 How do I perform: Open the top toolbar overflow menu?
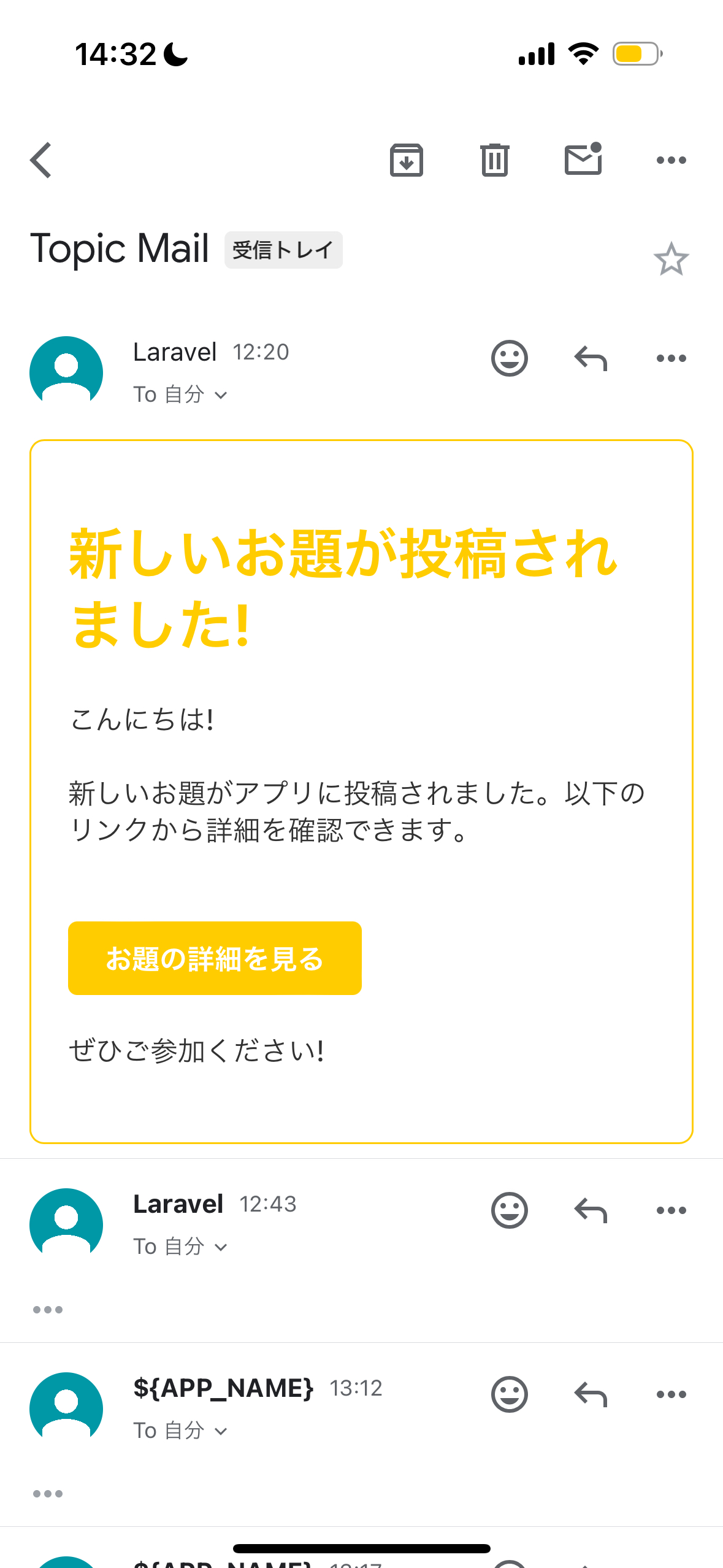(671, 160)
